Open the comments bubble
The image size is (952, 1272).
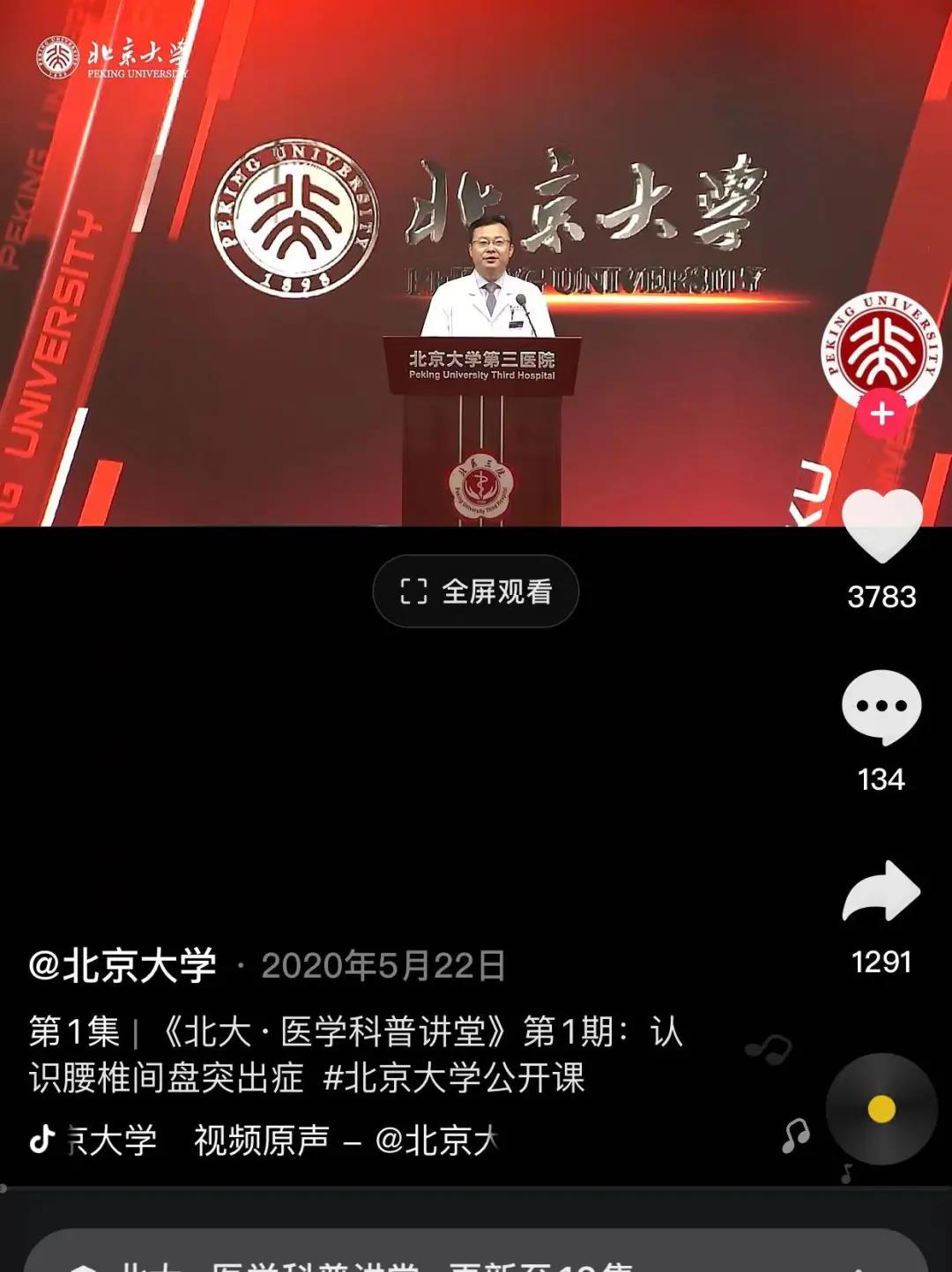click(881, 708)
